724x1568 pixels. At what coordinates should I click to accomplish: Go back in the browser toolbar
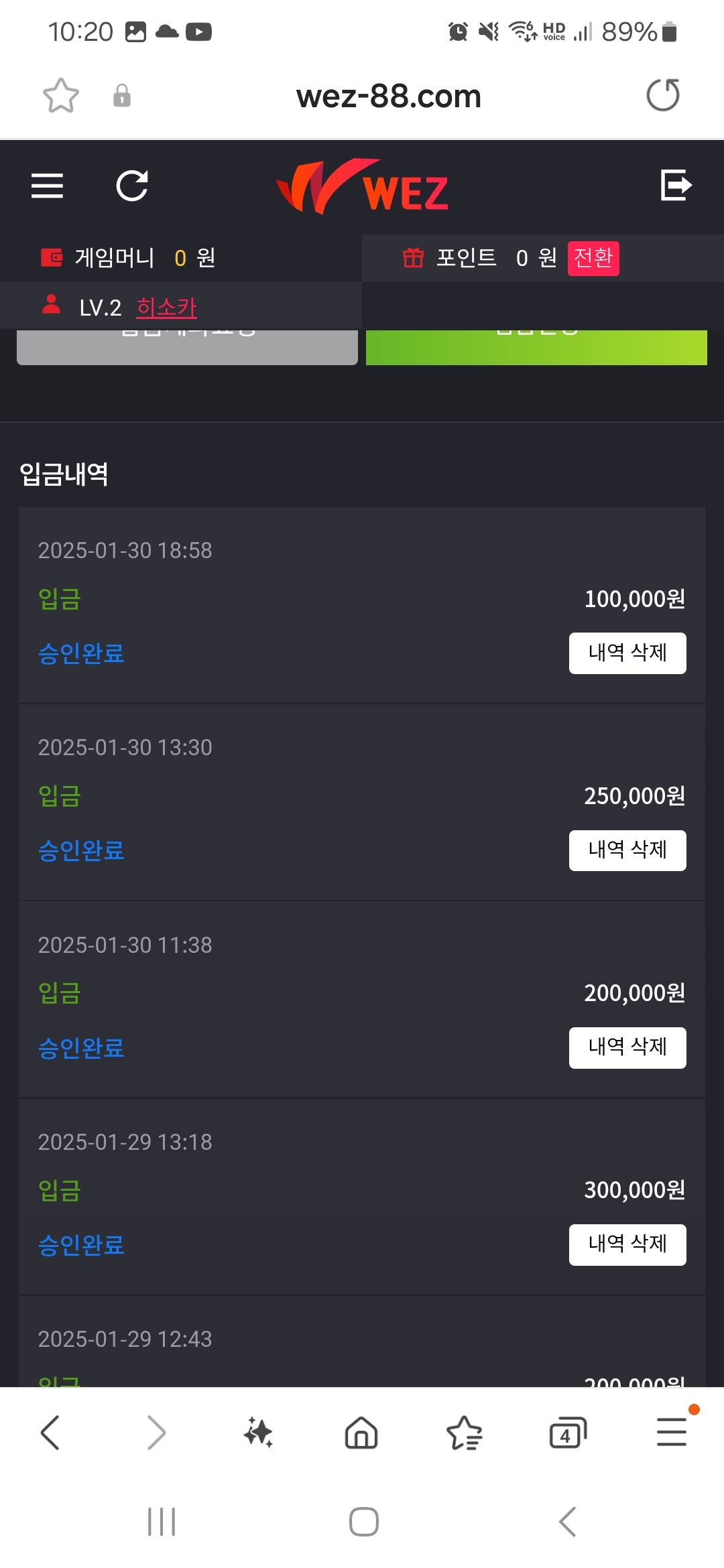pos(51,1433)
